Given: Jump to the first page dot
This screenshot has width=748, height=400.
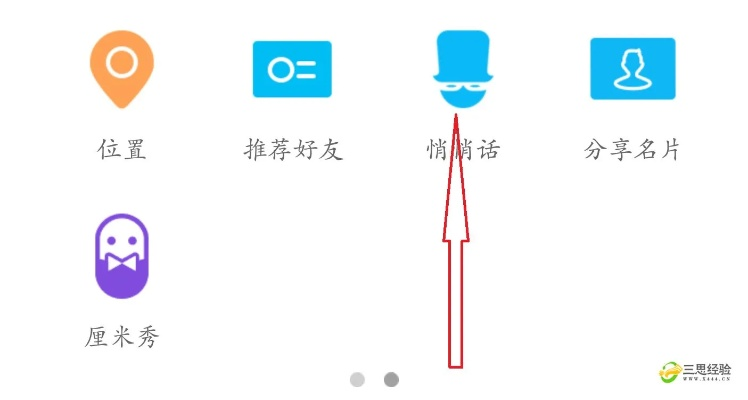Looking at the screenshot, I should 358,379.
